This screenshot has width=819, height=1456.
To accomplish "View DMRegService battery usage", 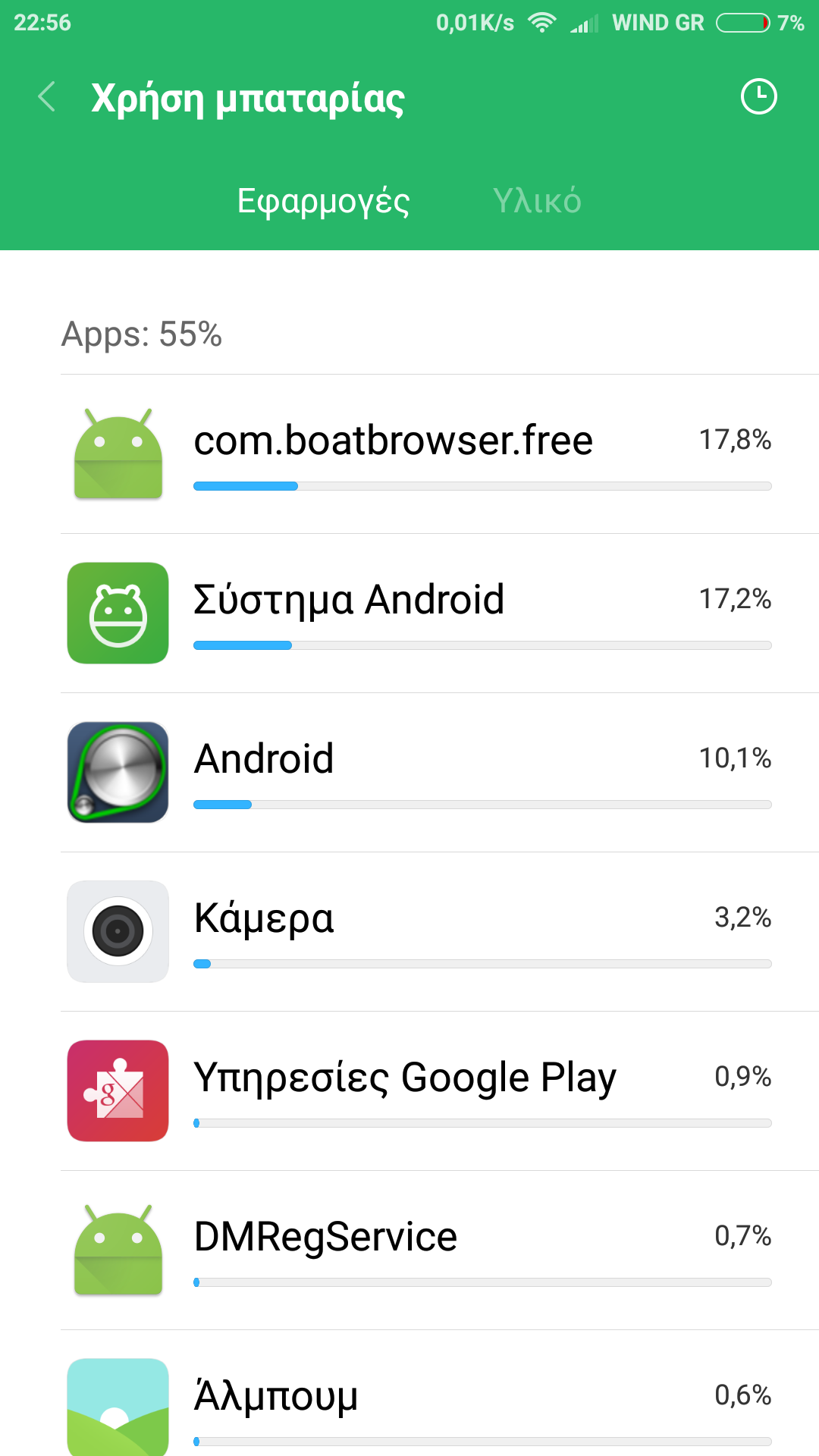I will pyautogui.click(x=425, y=1251).
